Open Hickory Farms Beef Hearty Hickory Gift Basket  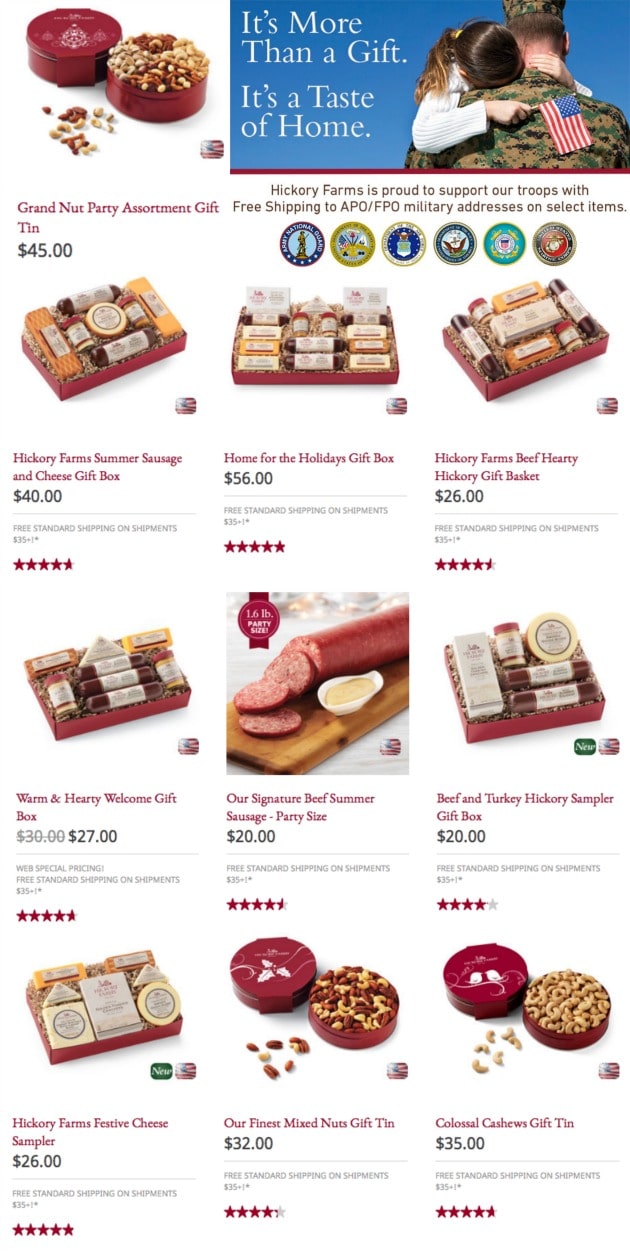tap(506, 467)
